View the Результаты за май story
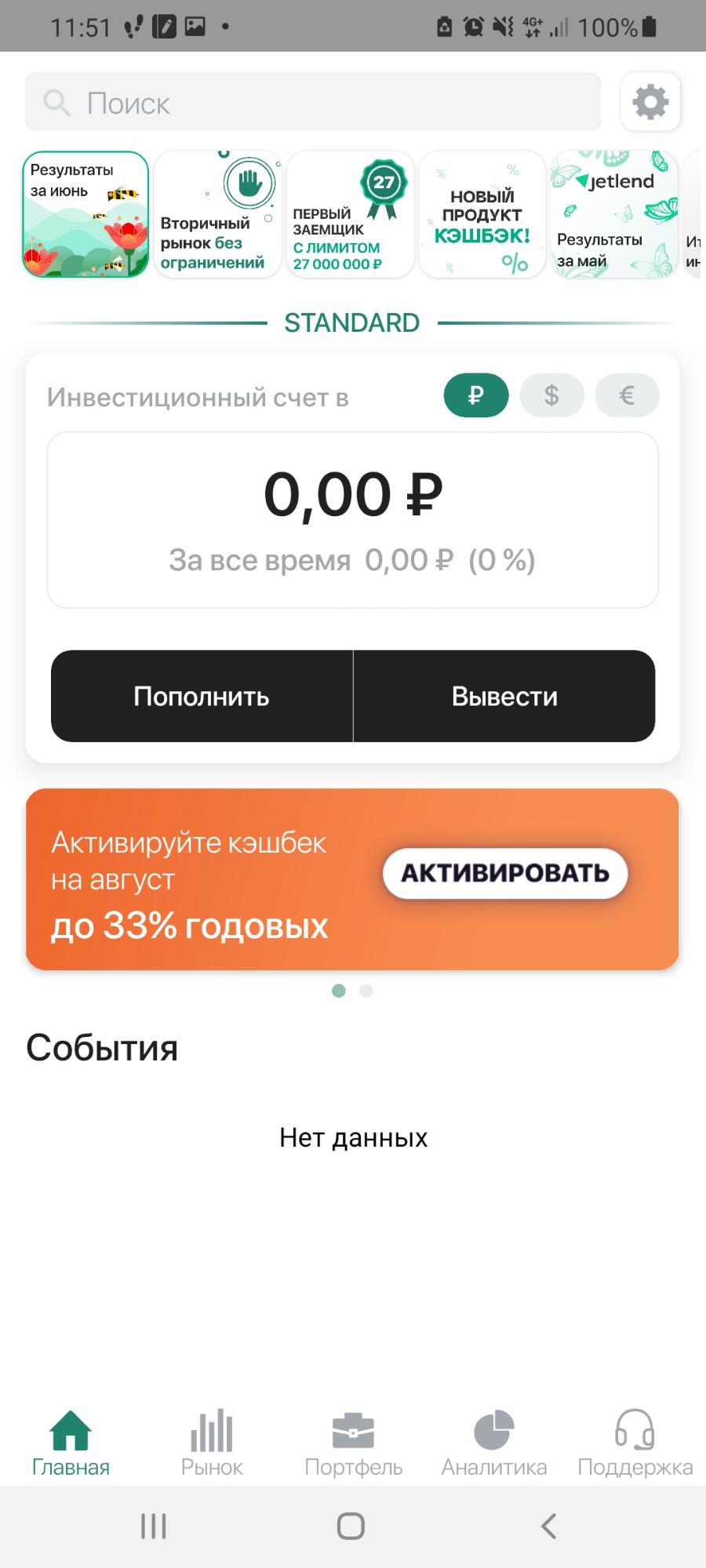The width and height of the screenshot is (706, 1568). 613,214
